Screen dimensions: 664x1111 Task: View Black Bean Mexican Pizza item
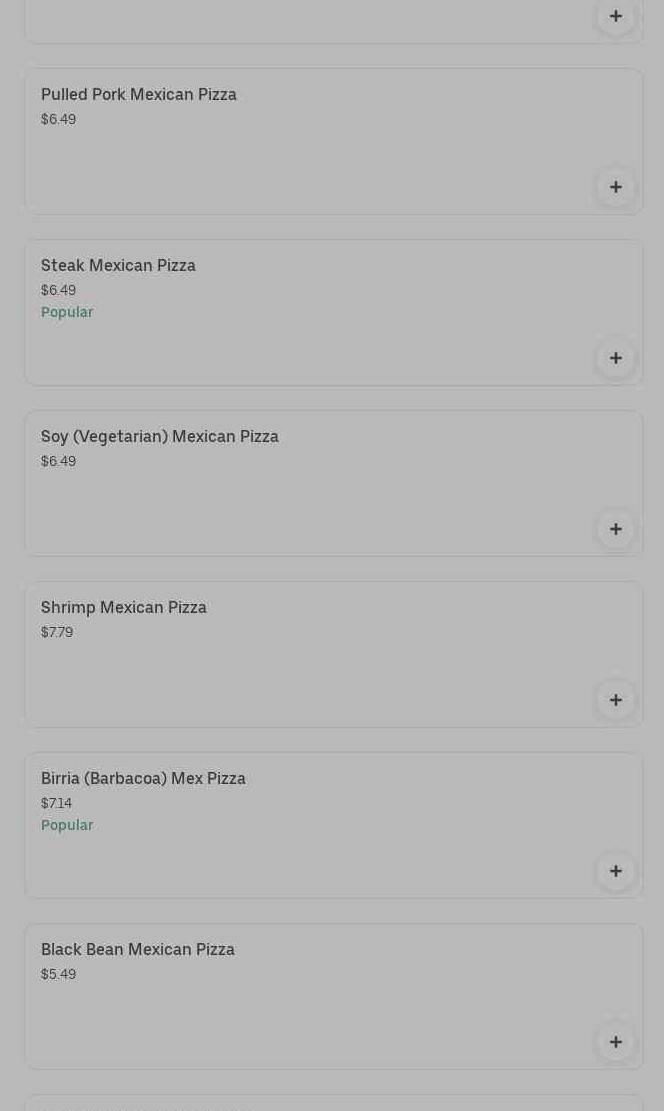pos(138,949)
